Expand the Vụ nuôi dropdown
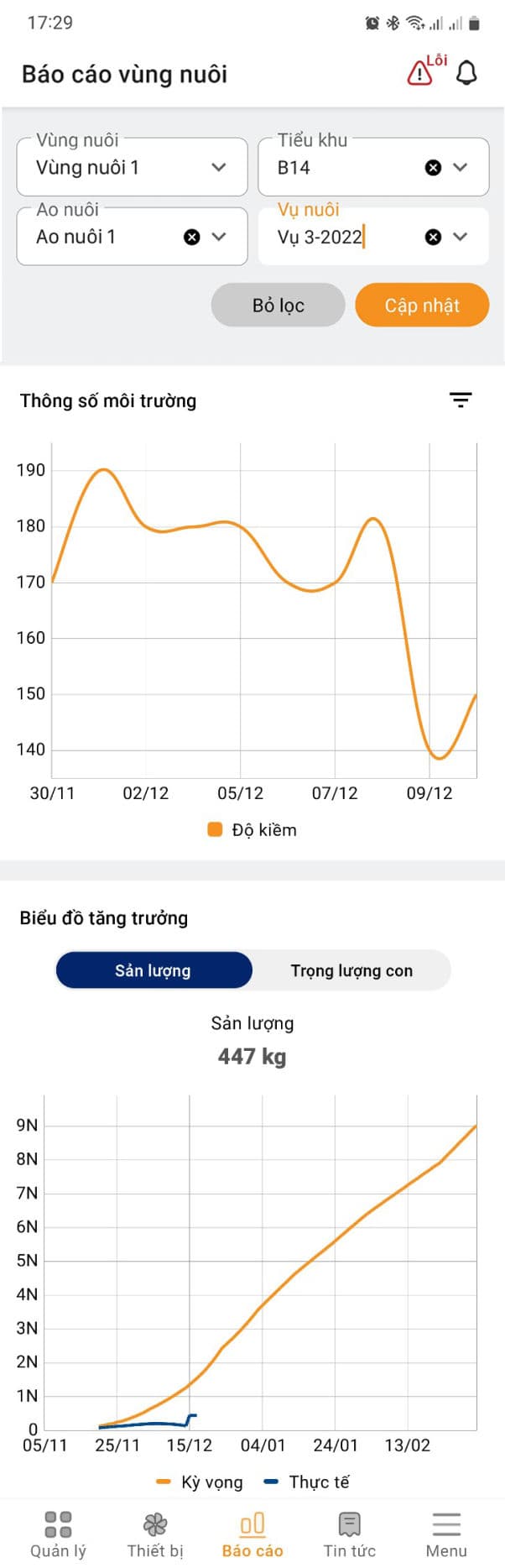This screenshot has width=505, height=1568. point(461,237)
